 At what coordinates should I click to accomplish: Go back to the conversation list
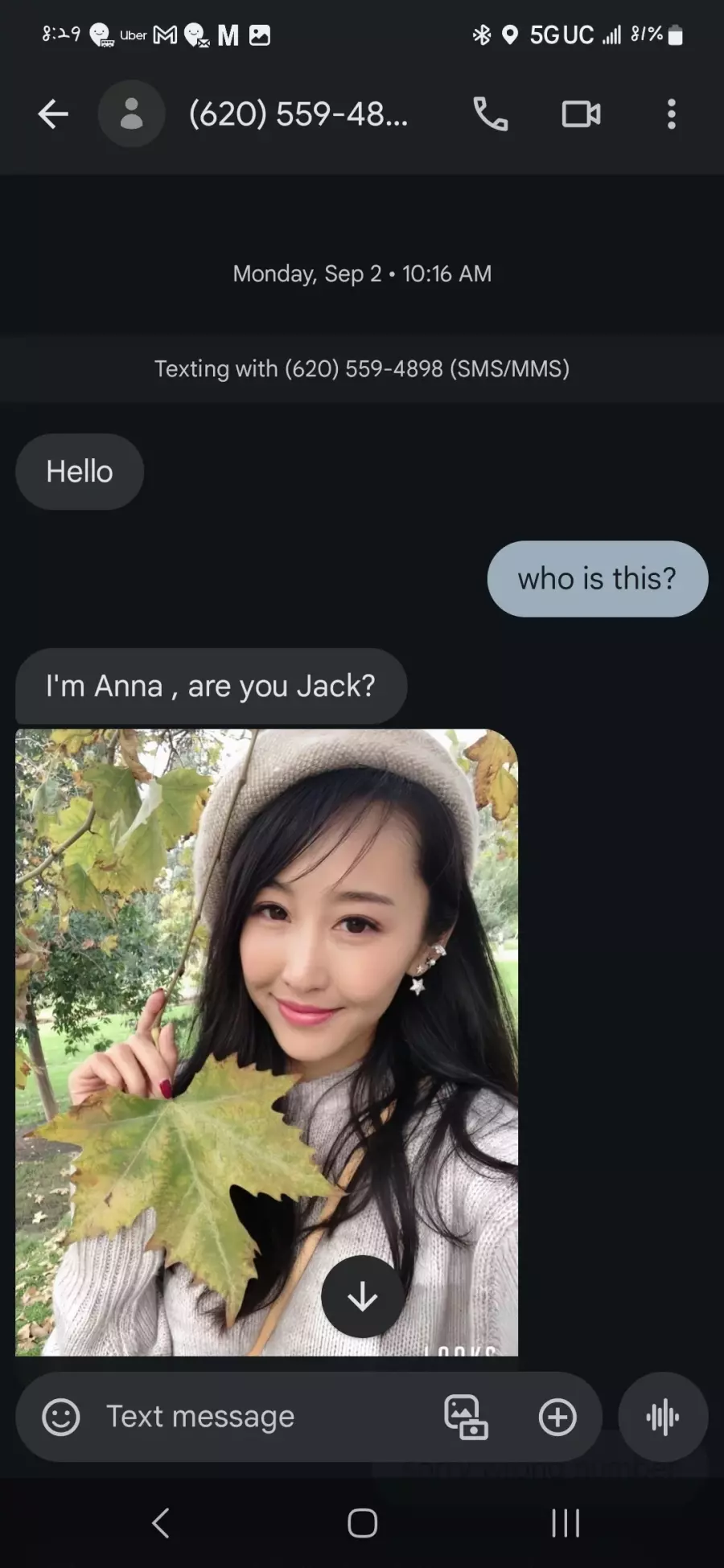(x=53, y=114)
